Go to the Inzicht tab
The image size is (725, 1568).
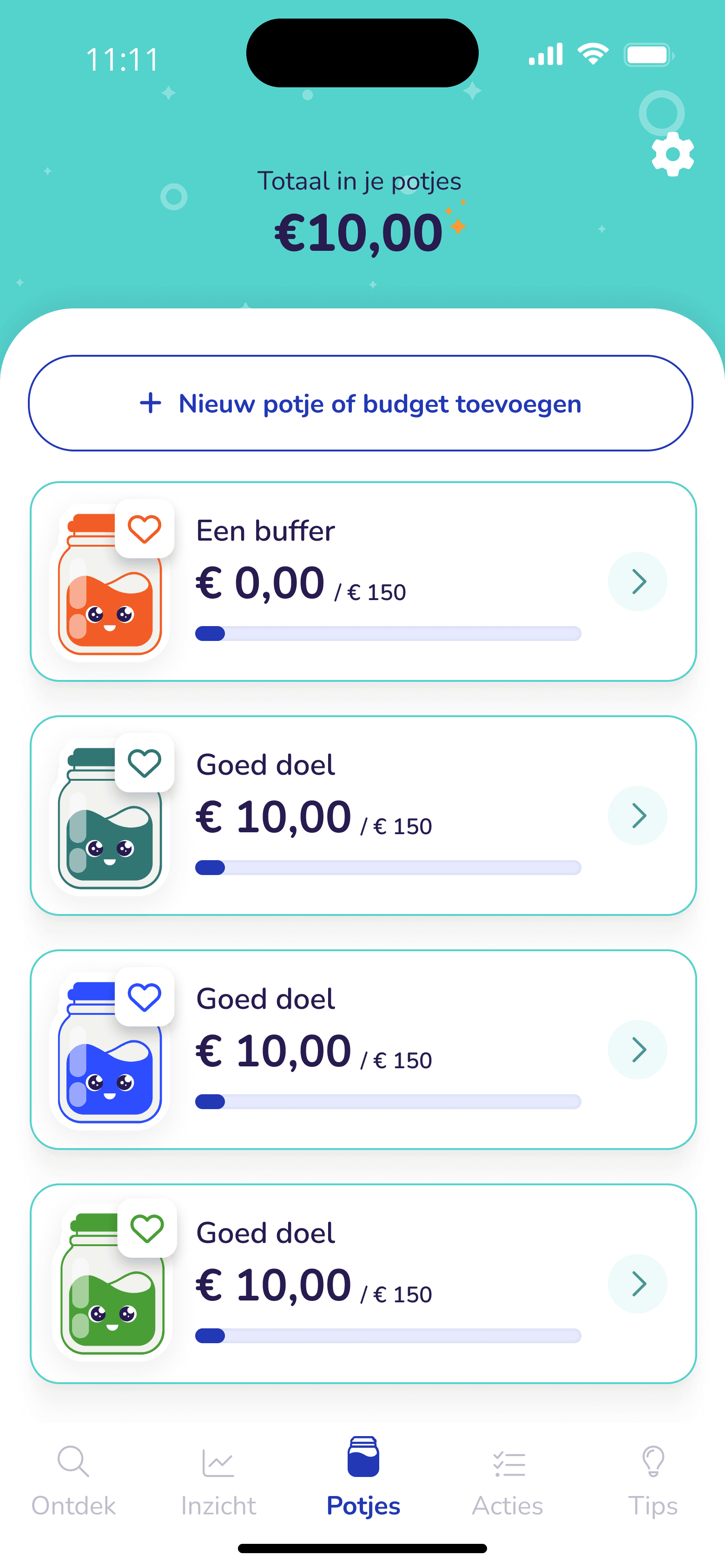[218, 1480]
